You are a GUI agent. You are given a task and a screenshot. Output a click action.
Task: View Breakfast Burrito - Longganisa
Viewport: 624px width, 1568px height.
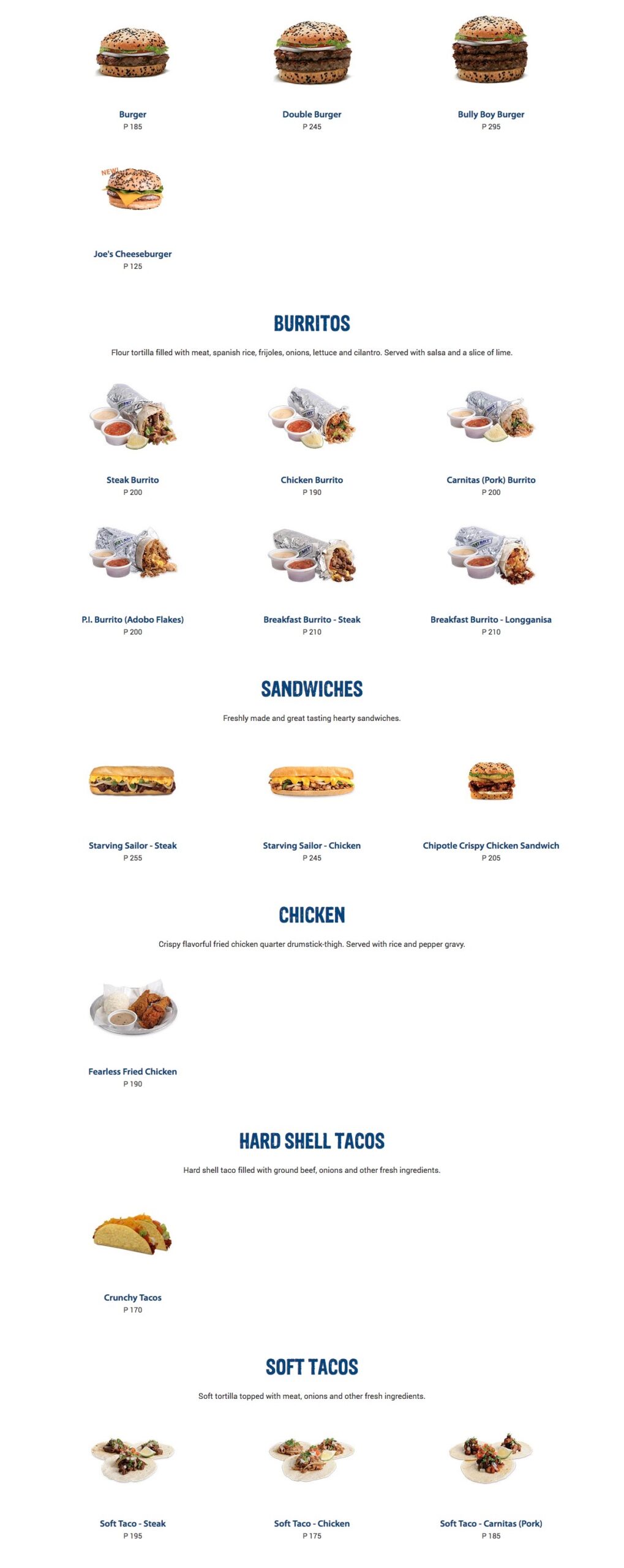pyautogui.click(x=491, y=619)
